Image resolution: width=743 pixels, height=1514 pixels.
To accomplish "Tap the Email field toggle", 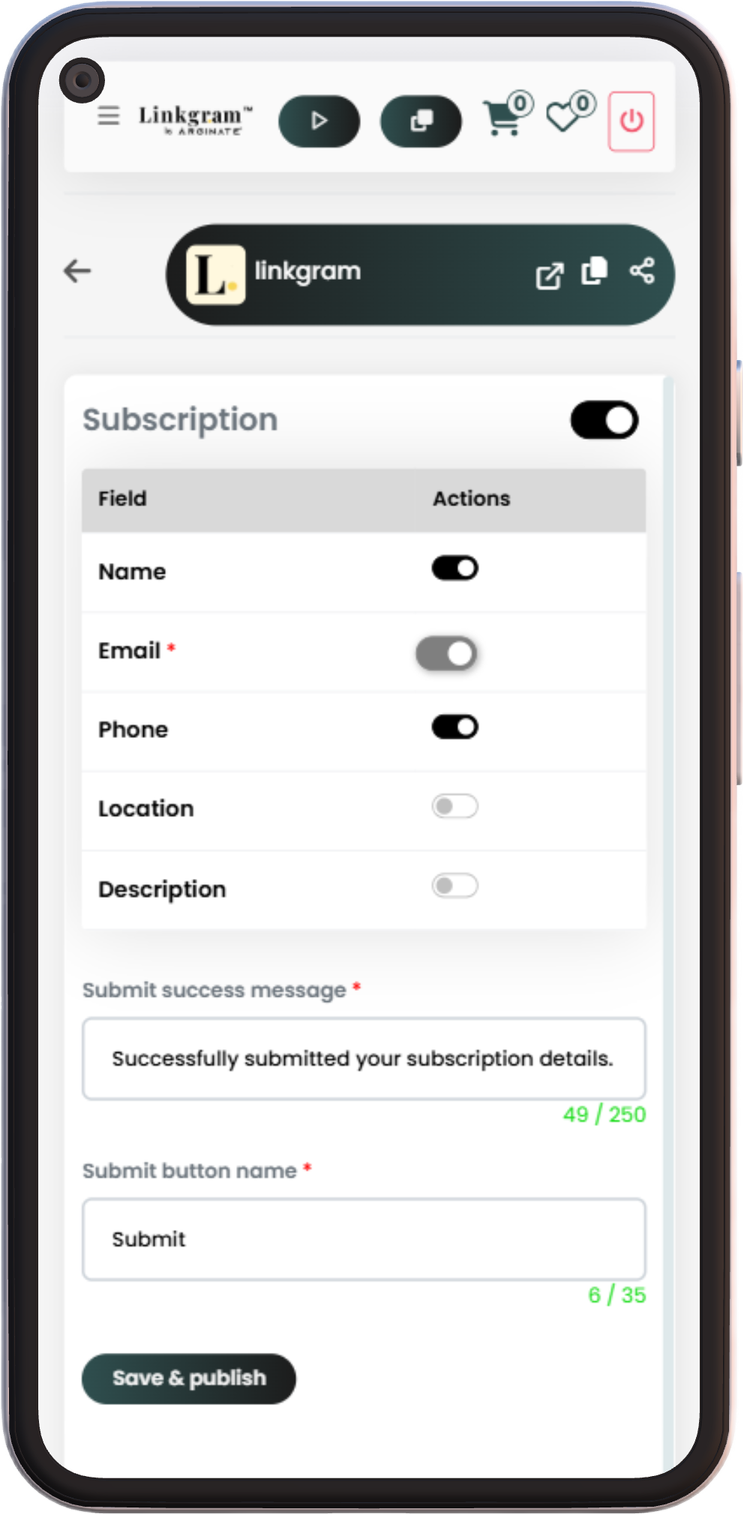I will pos(446,653).
